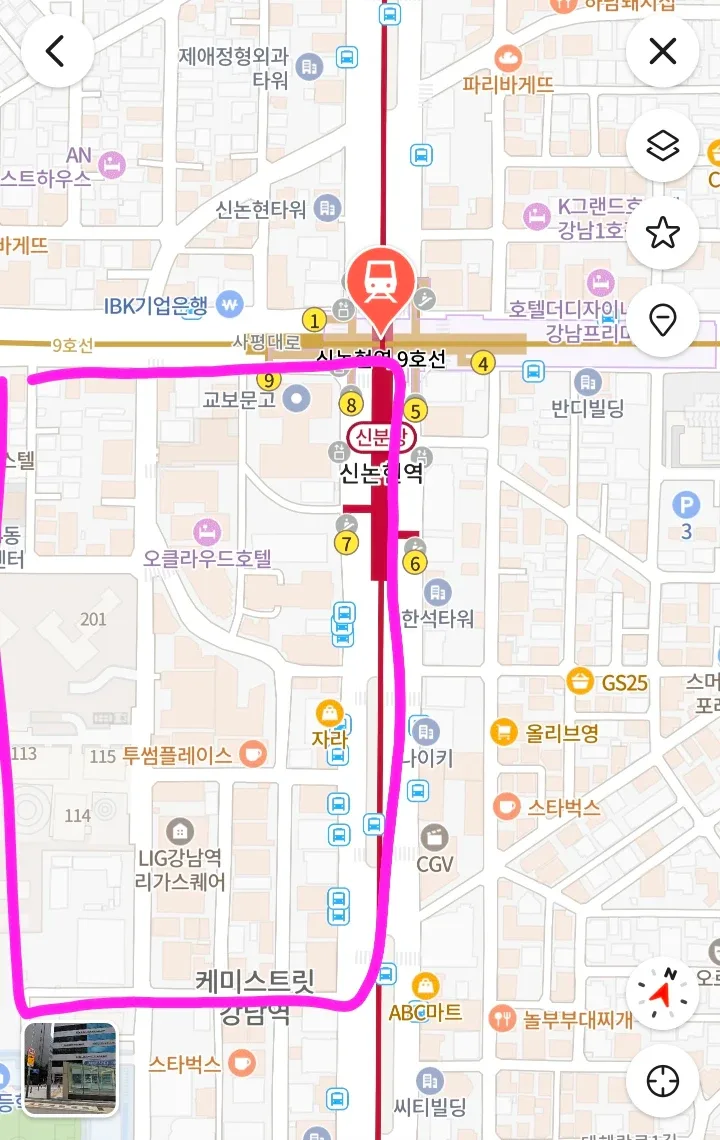Tap the location pin button
The height and width of the screenshot is (1140, 720).
[x=662, y=320]
